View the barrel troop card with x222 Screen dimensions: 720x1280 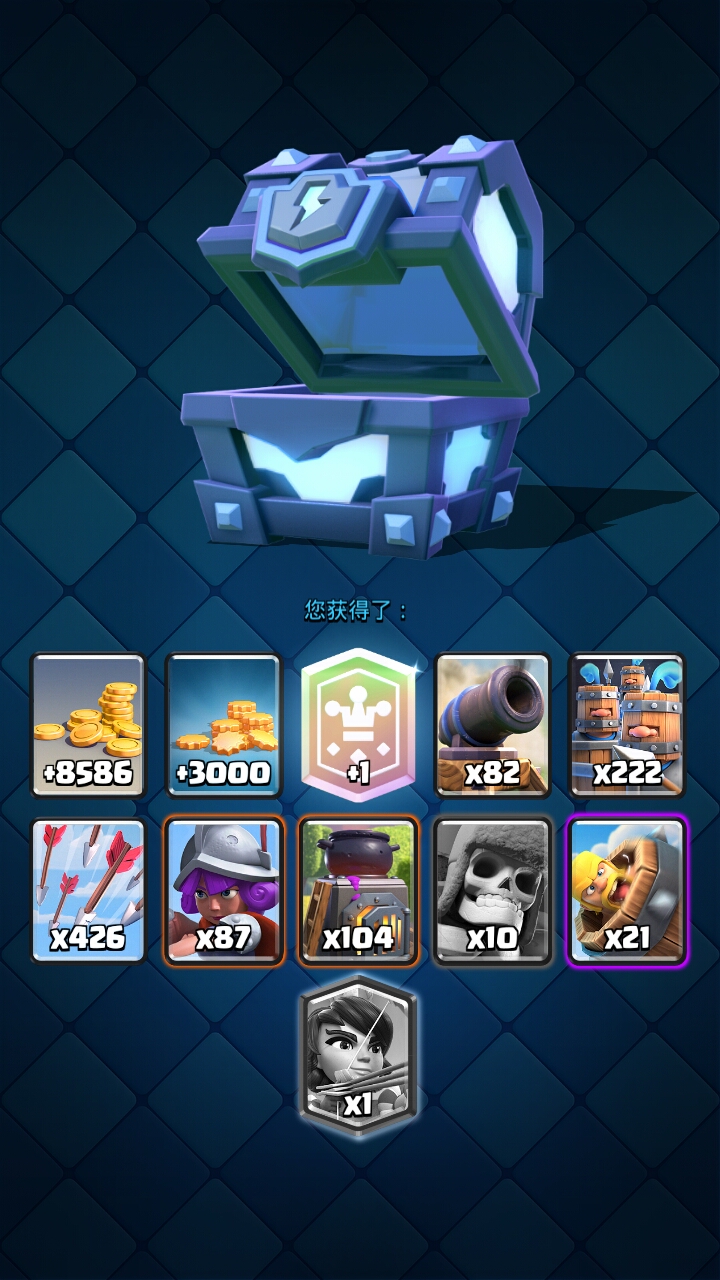tap(627, 725)
